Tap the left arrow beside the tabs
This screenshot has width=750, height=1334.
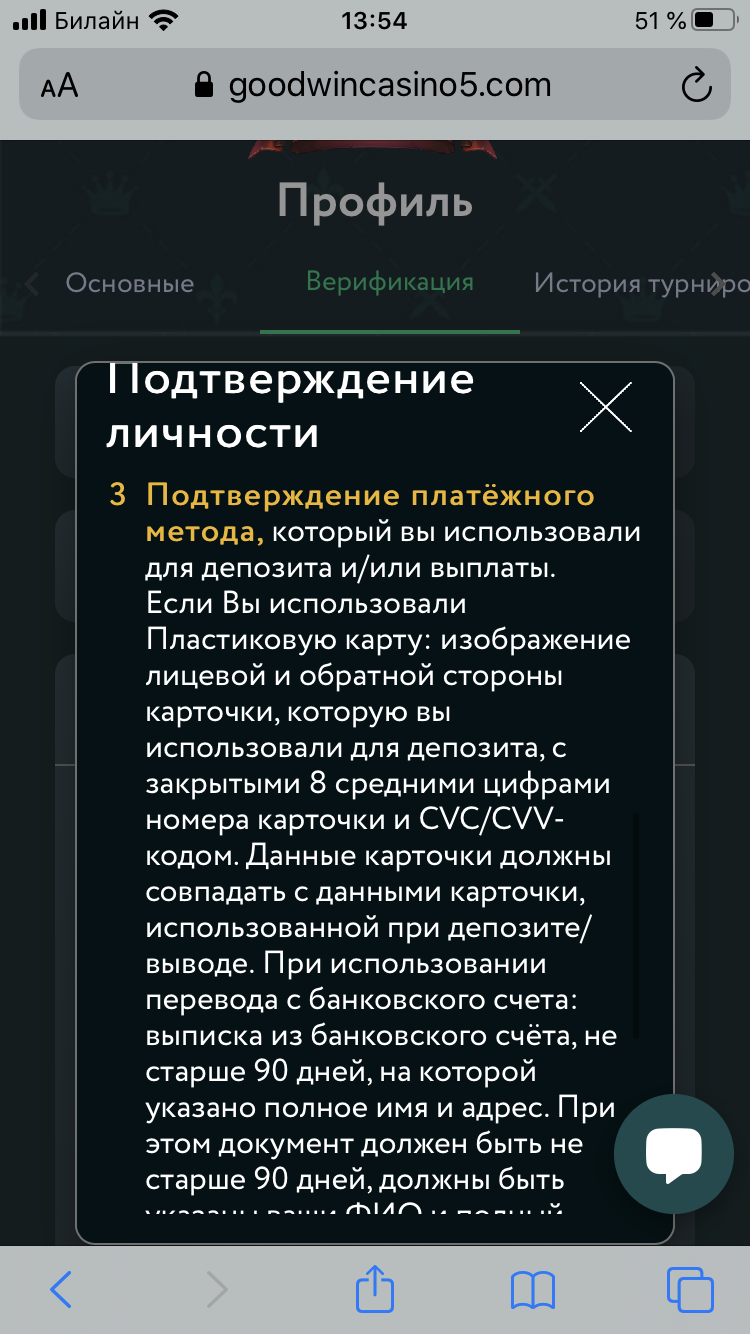33,284
